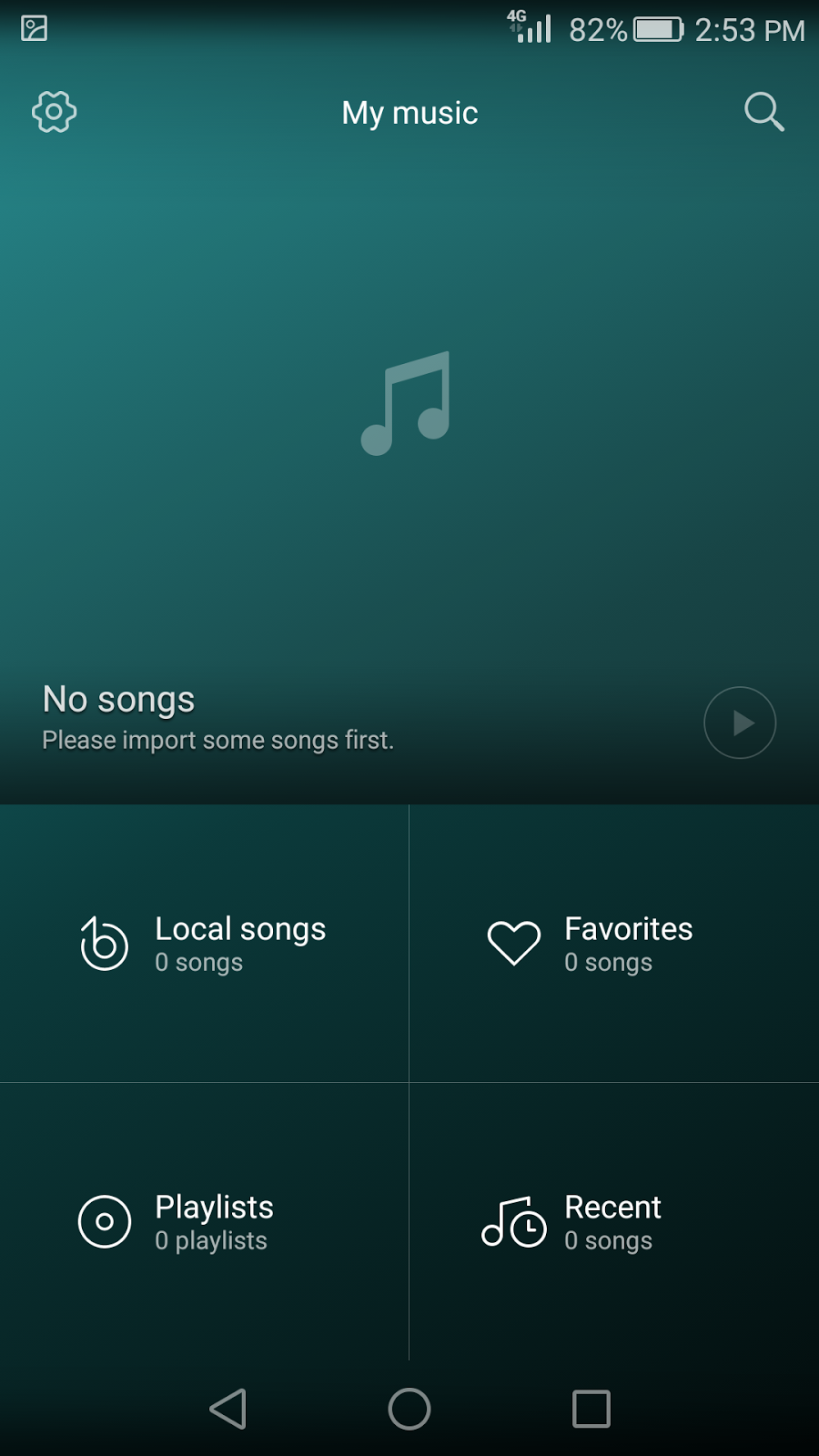The height and width of the screenshot is (1456, 819).
Task: Return to the home screen
Action: tap(409, 1409)
